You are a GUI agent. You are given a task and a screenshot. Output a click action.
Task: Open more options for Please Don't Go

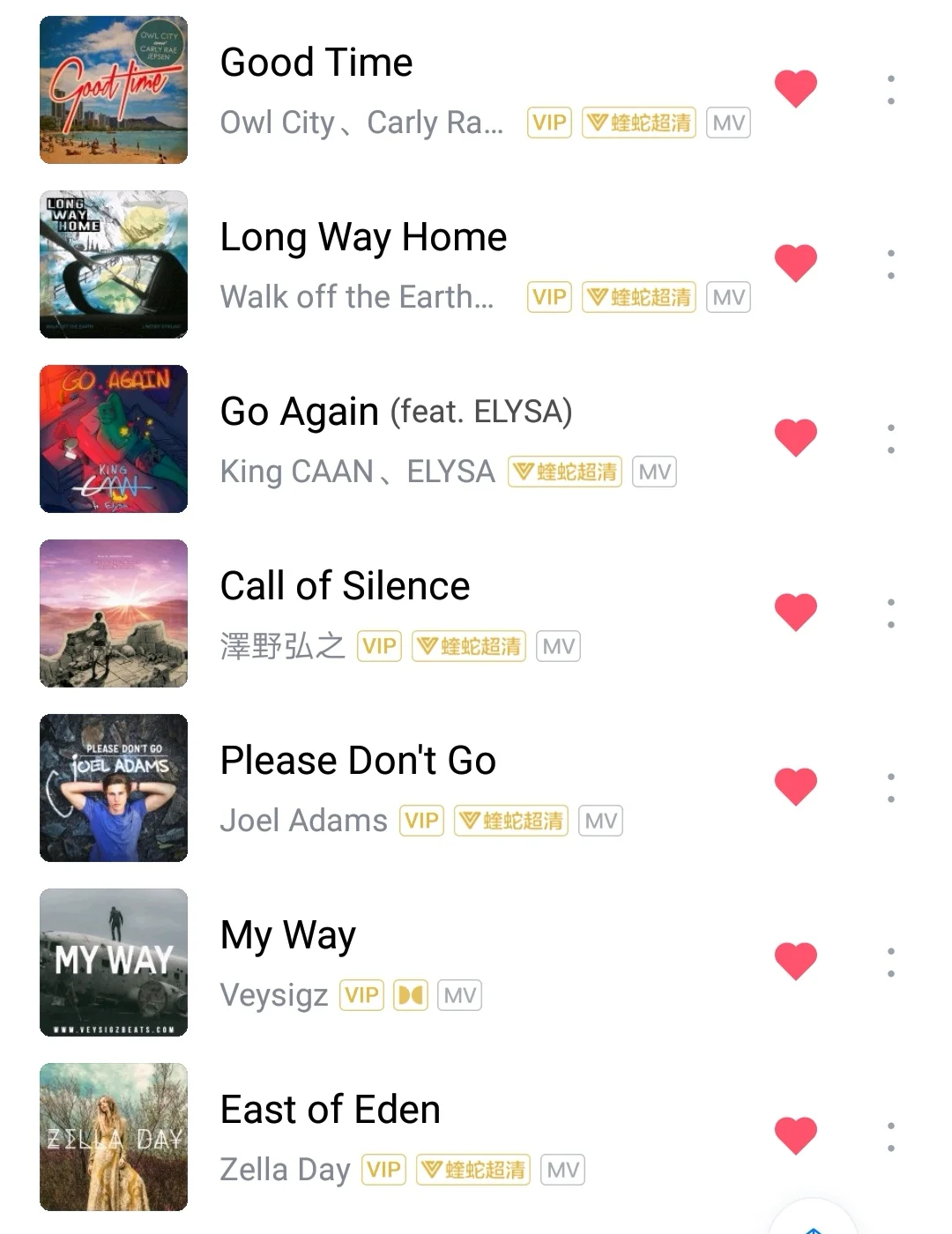890,788
